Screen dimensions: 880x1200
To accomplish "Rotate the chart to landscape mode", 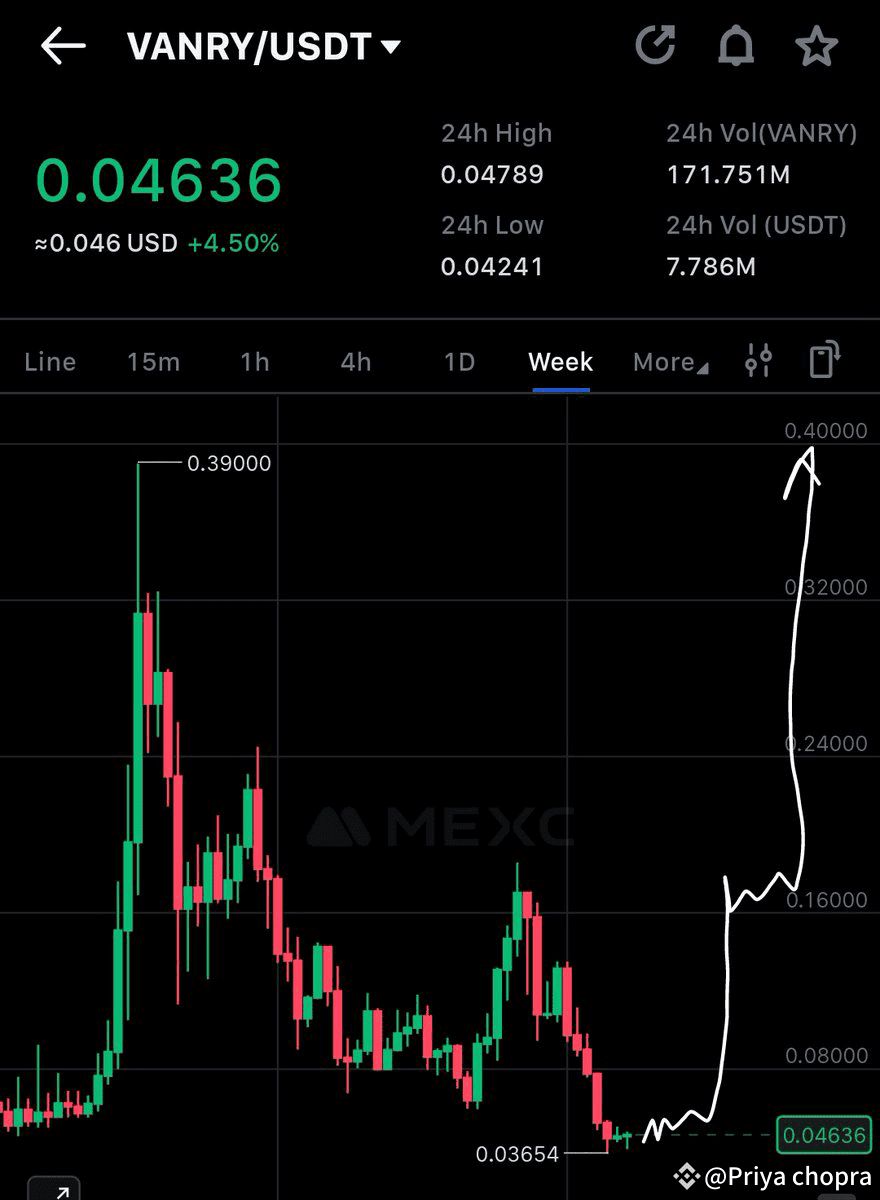I will [822, 361].
